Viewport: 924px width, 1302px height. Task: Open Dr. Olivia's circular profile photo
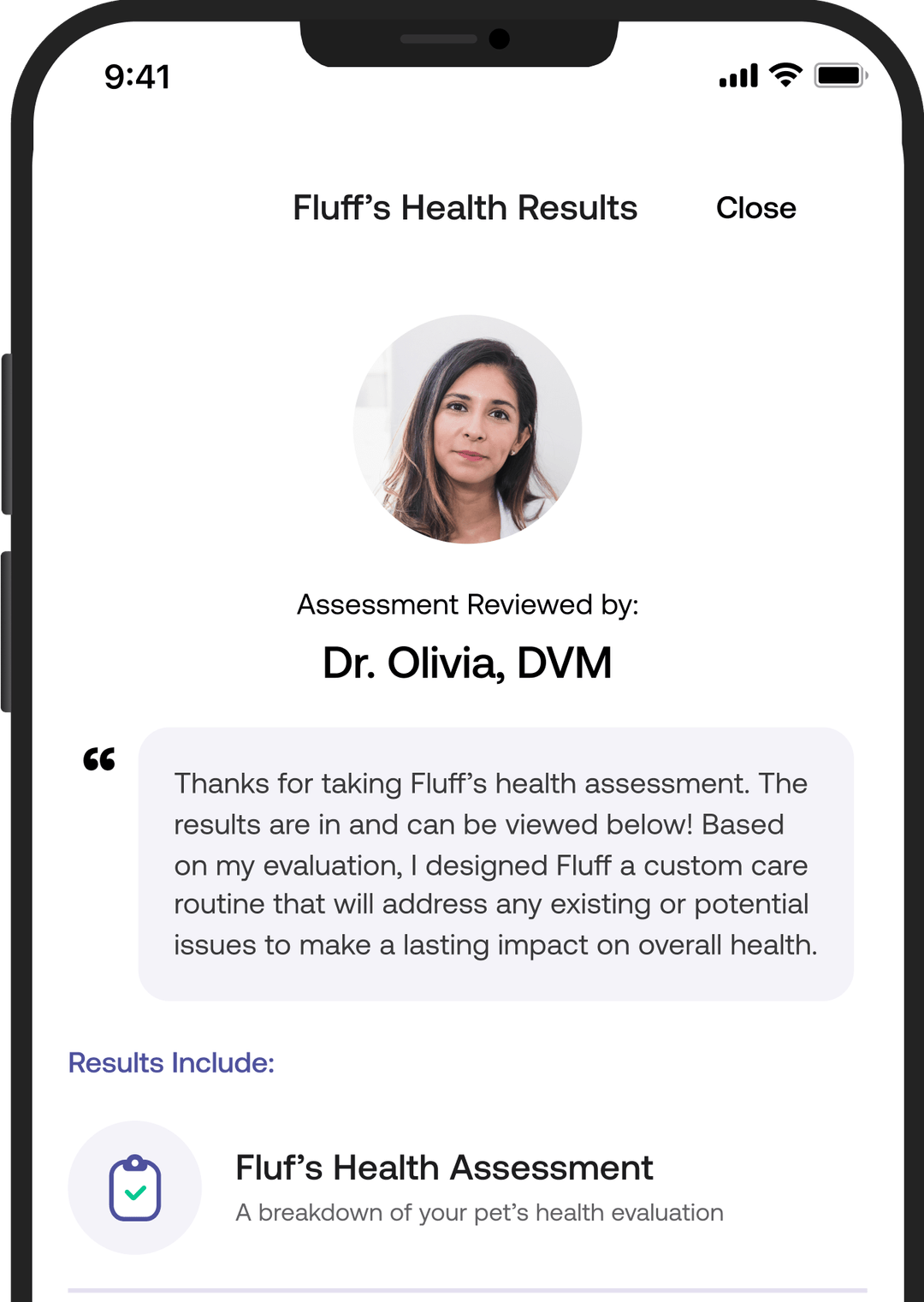pos(467,428)
